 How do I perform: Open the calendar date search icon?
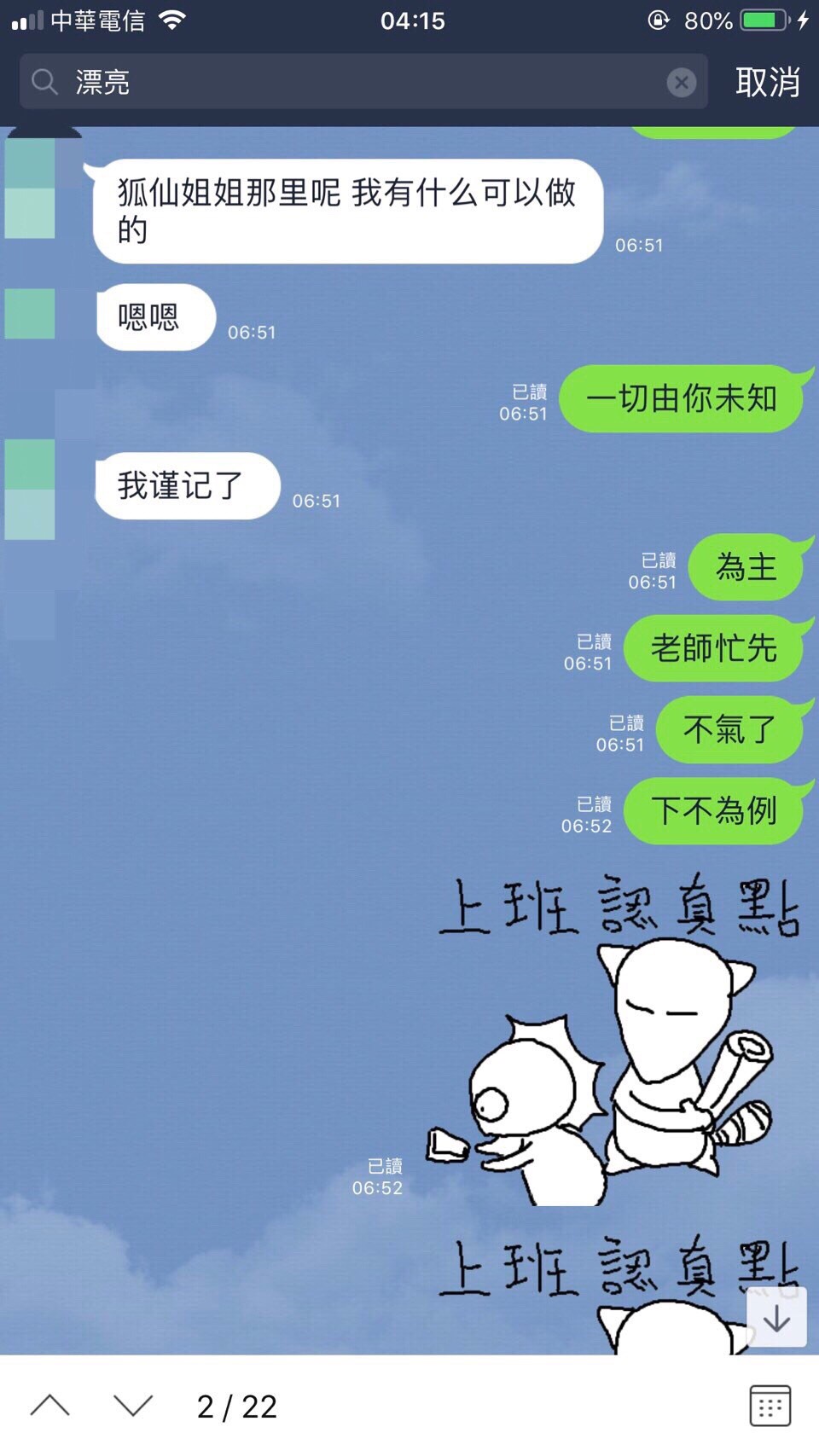(770, 1406)
